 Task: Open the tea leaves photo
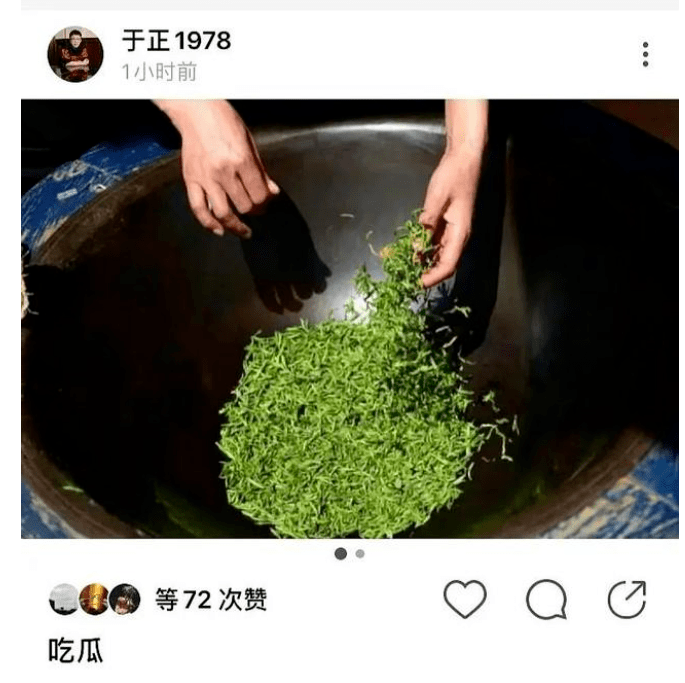click(x=349, y=319)
